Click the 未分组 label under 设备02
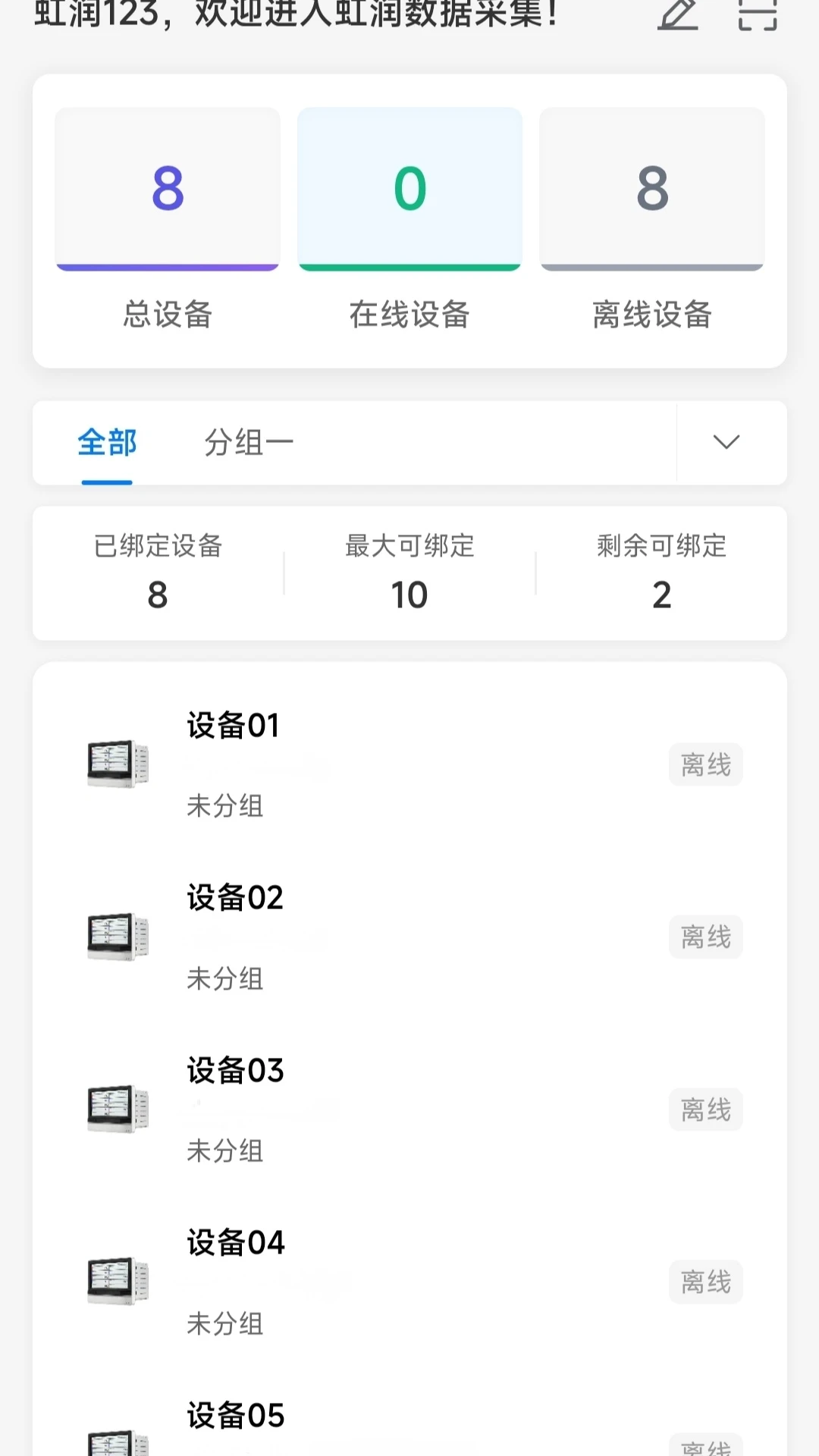The height and width of the screenshot is (1456, 819). point(225,980)
